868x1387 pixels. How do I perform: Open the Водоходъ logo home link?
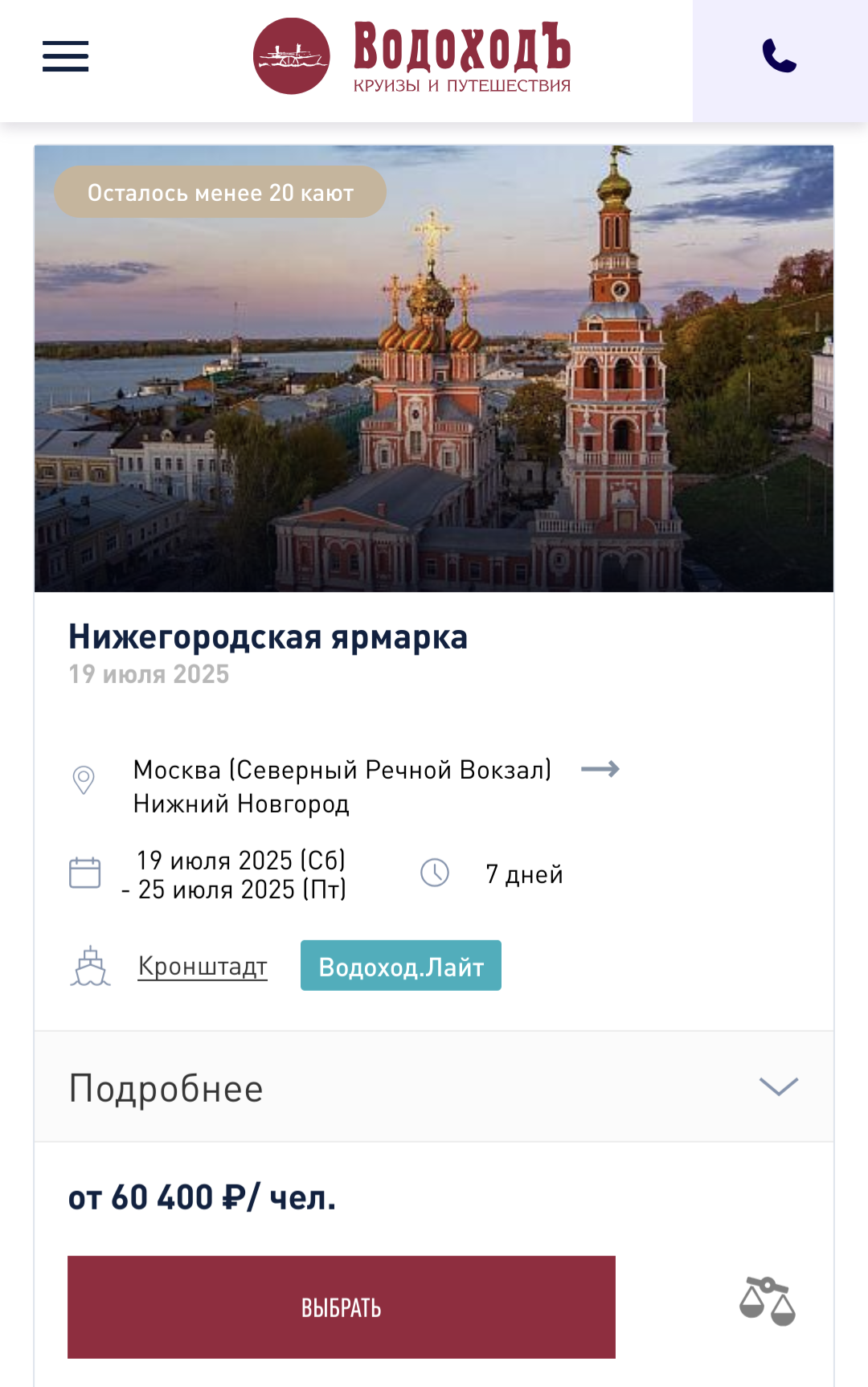411,56
